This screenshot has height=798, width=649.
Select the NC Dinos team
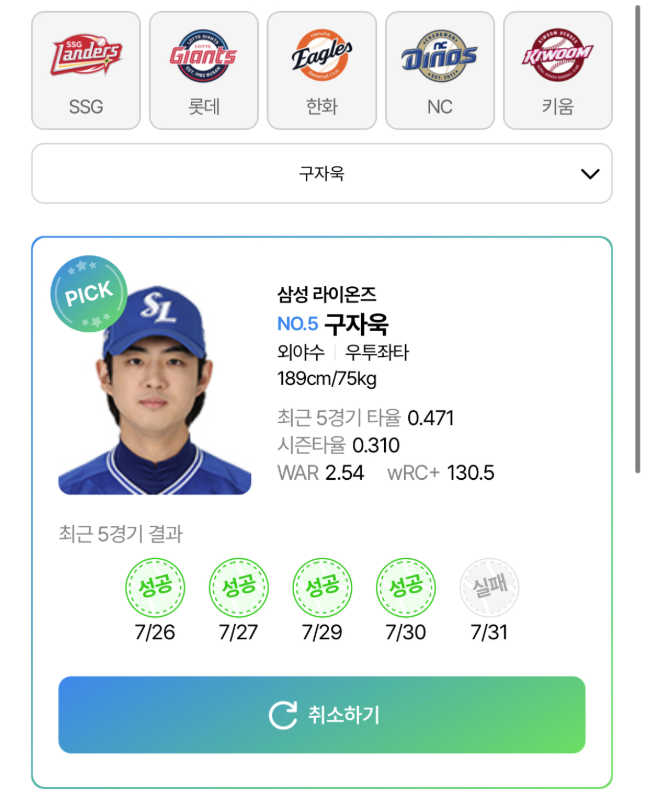(440, 71)
